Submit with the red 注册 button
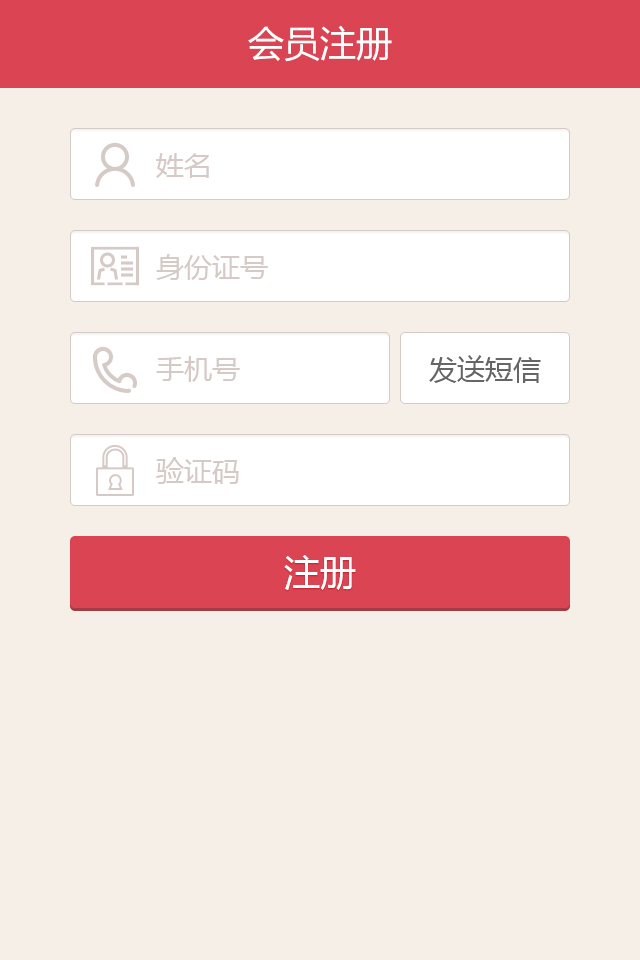This screenshot has width=640, height=960. tap(320, 573)
